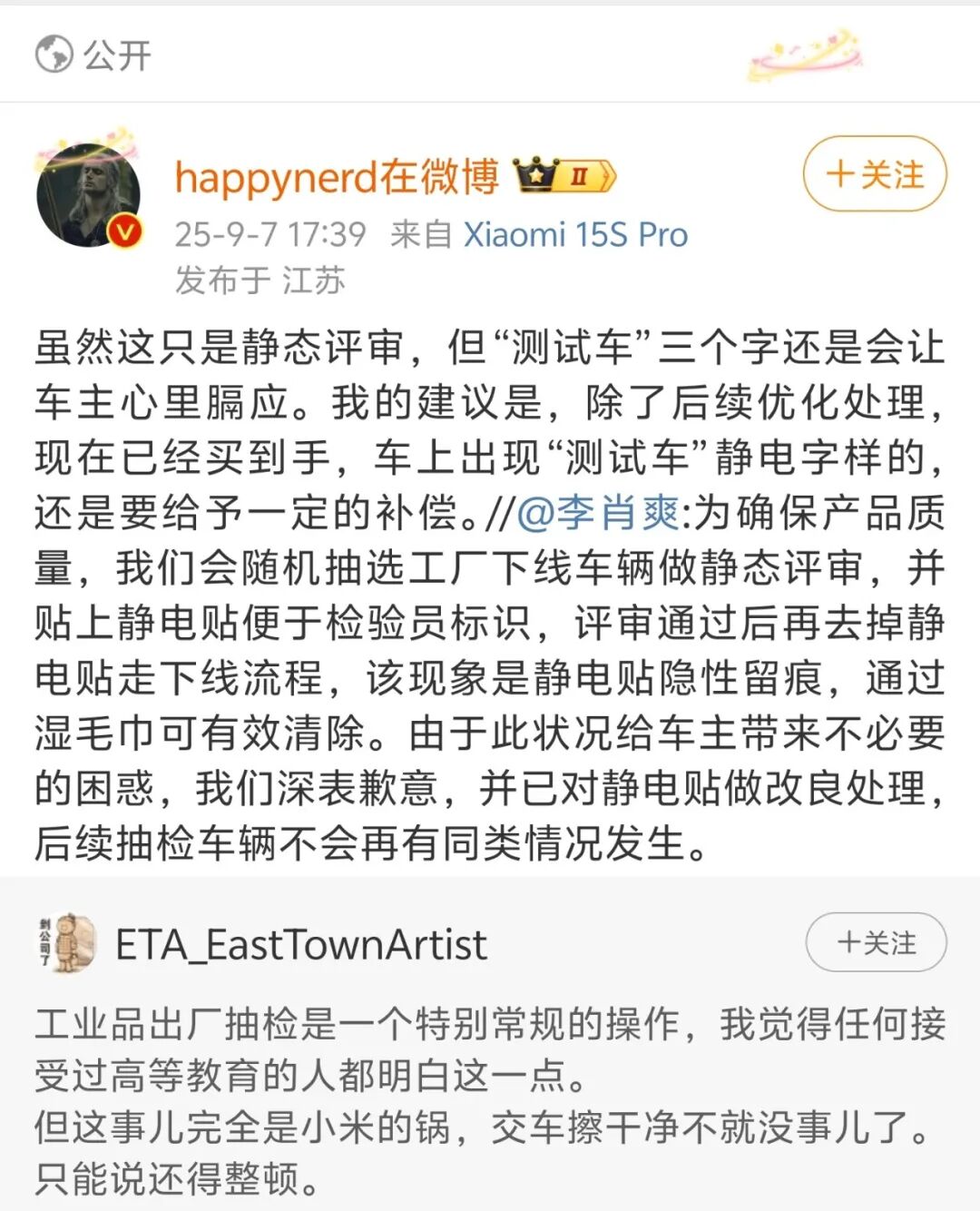Open the reposted ETA_EastTownArtist post
980x1211 pixels.
(x=490, y=1100)
